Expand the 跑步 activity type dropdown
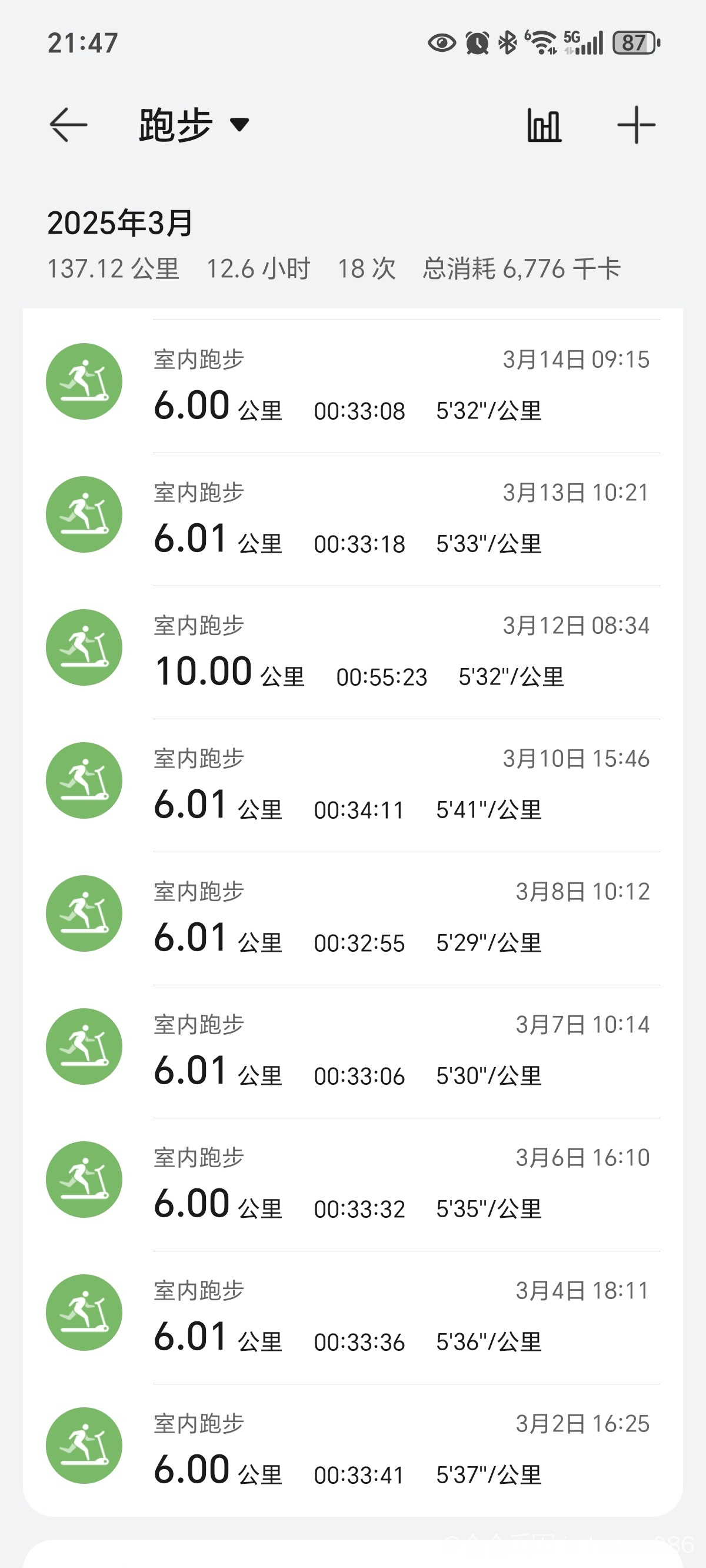This screenshot has height=1568, width=706. point(194,125)
